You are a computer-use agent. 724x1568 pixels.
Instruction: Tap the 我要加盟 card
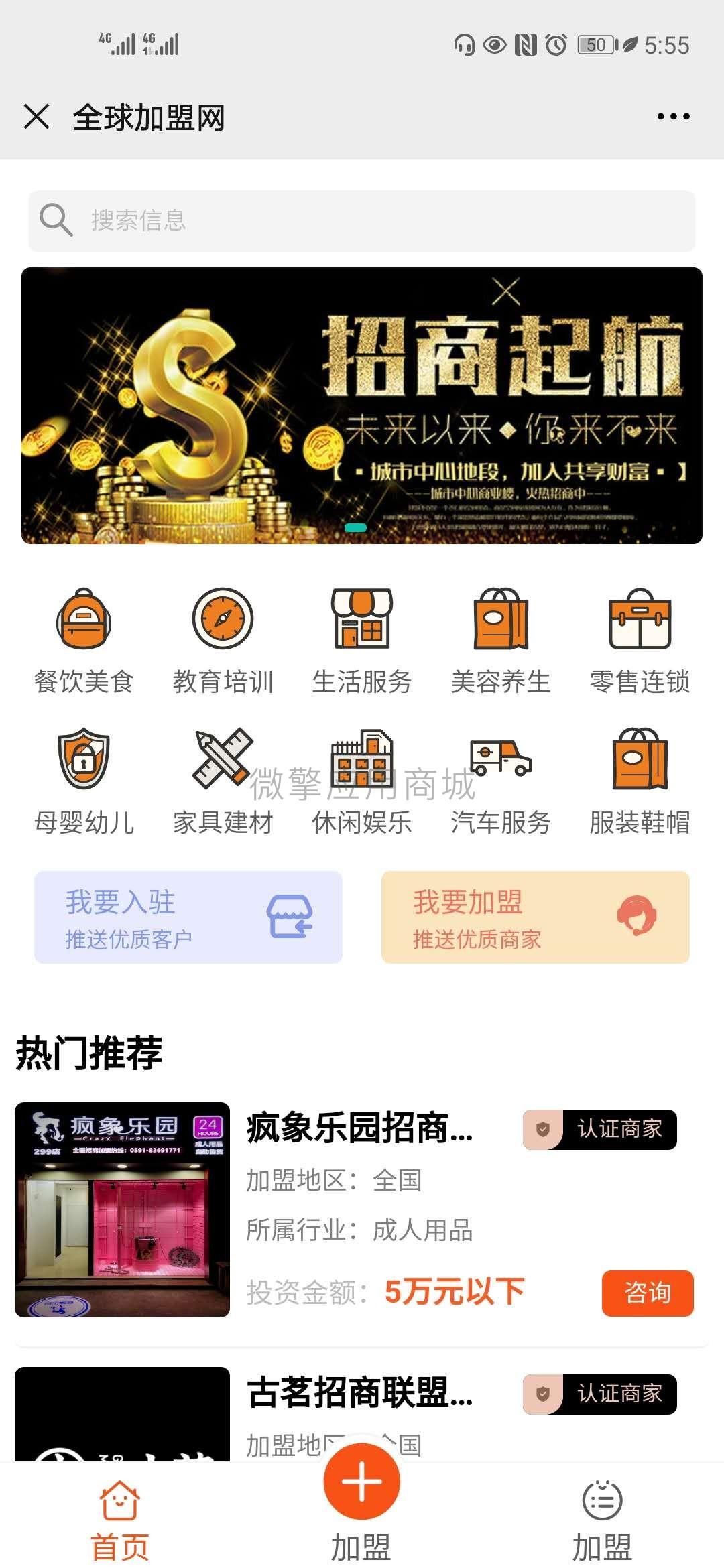pos(535,917)
